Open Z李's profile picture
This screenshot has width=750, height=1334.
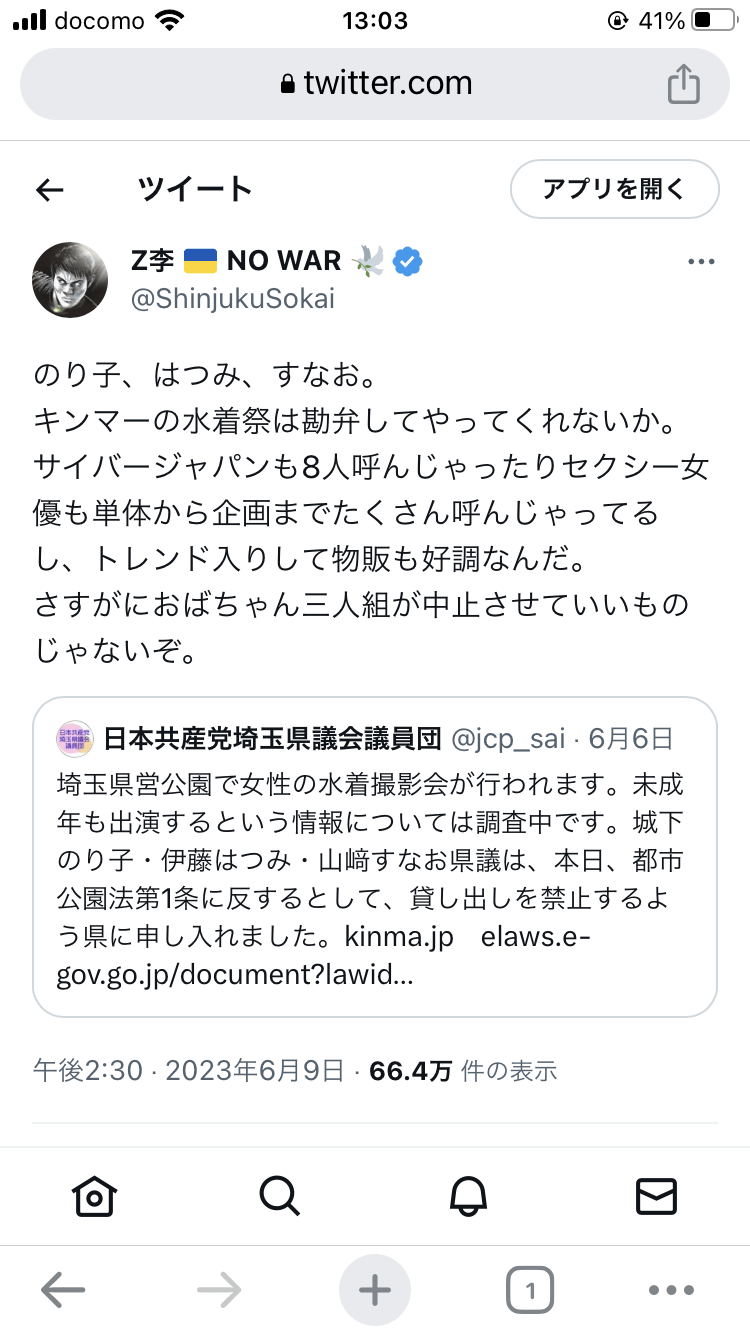click(71, 279)
